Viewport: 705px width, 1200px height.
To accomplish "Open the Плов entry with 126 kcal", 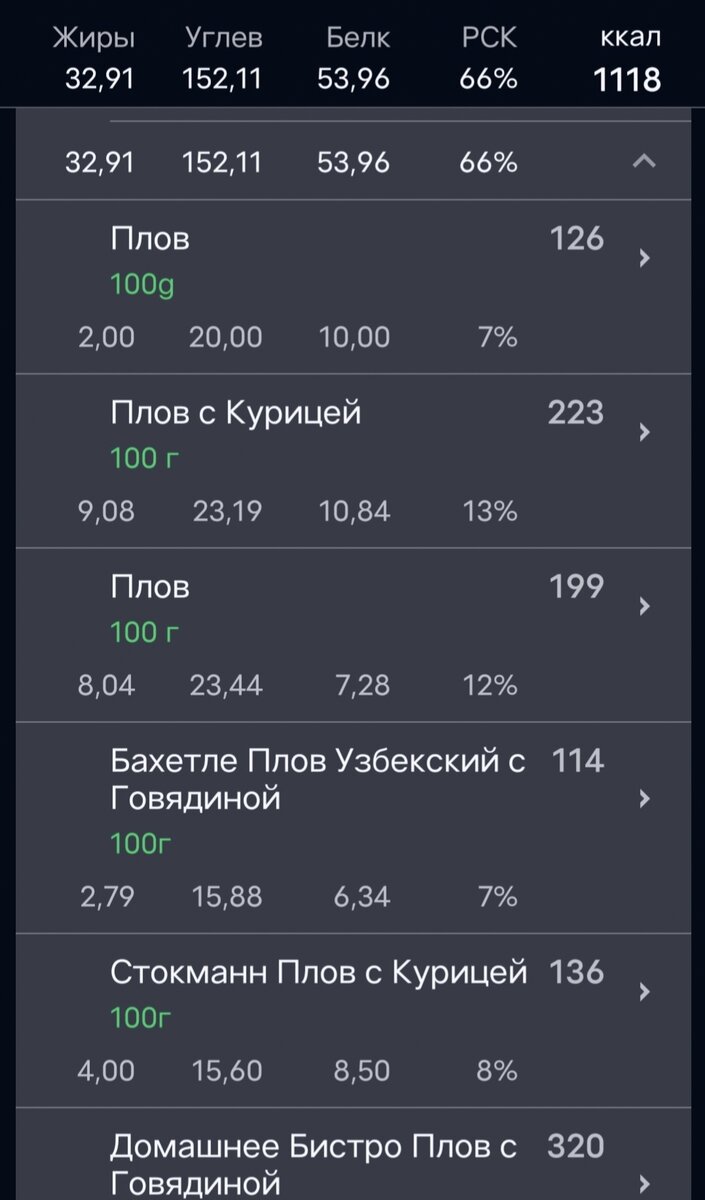I will (x=644, y=258).
